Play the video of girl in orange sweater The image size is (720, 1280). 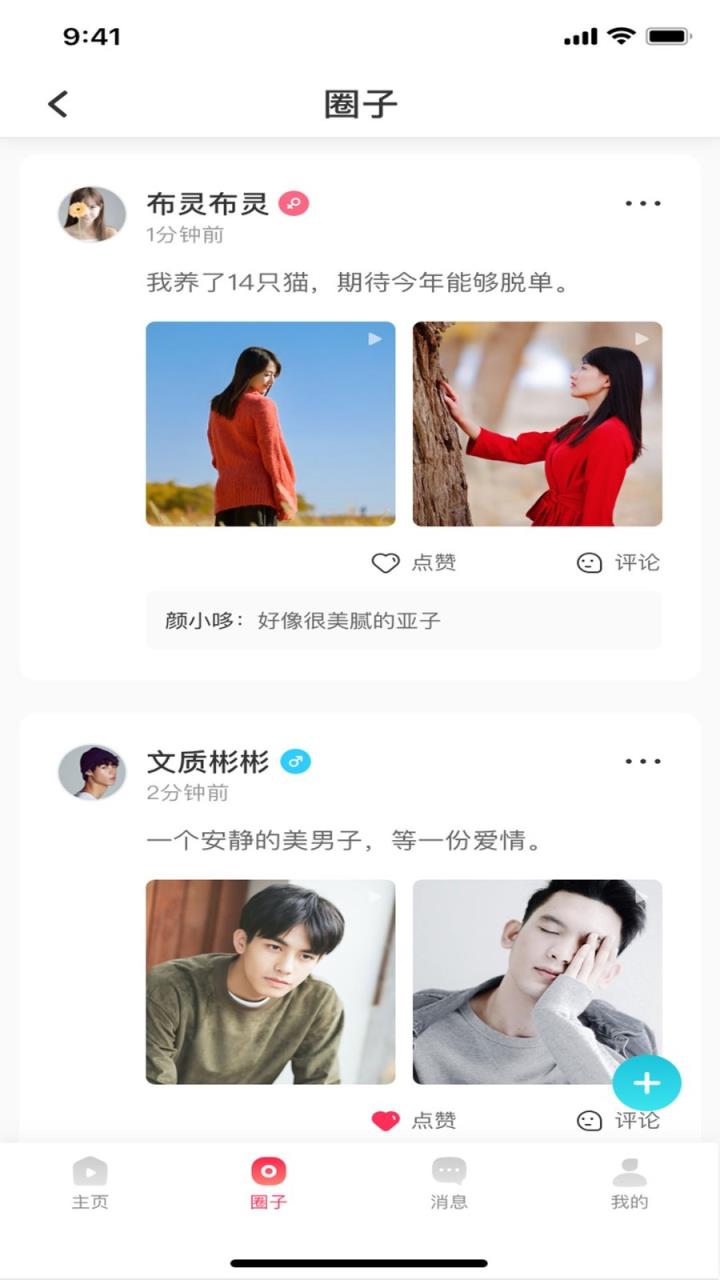[271, 424]
